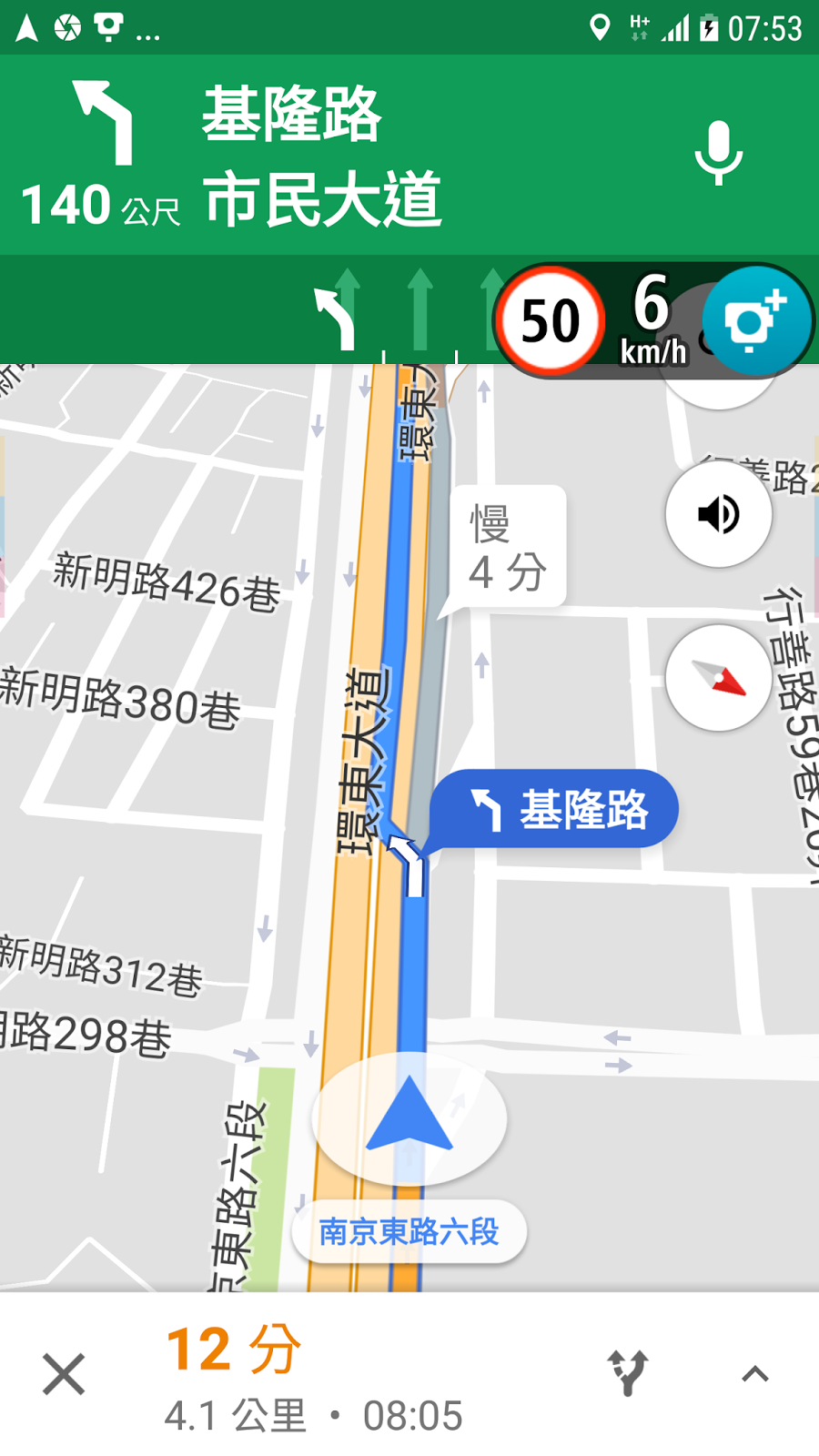This screenshot has width=819, height=1456.
Task: Open the turn direction banner for 基隆路
Action: click(x=409, y=155)
